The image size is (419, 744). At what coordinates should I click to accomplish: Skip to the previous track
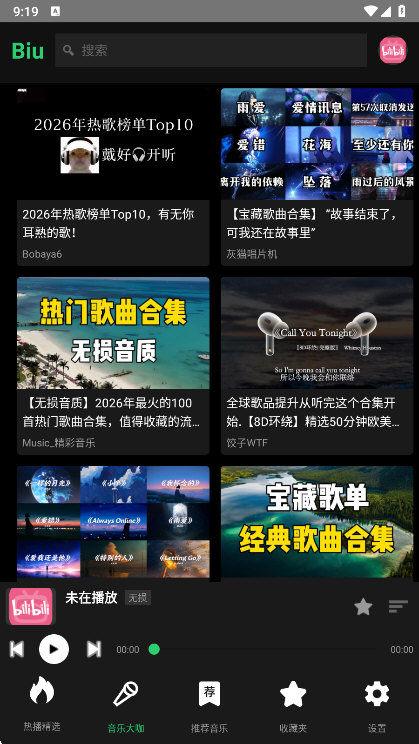[17, 649]
